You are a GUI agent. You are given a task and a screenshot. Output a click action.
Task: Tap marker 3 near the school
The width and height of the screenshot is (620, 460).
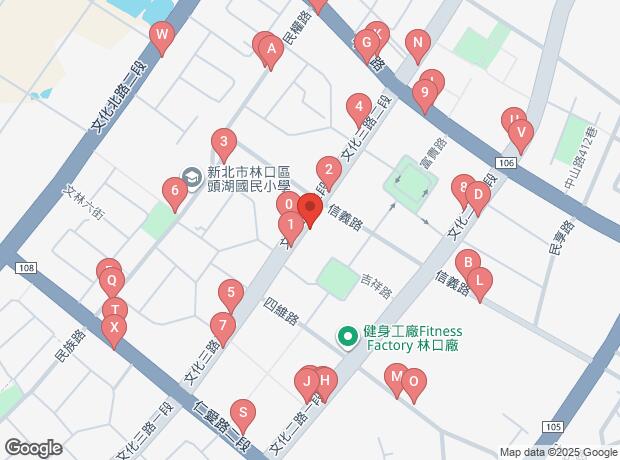(224, 142)
